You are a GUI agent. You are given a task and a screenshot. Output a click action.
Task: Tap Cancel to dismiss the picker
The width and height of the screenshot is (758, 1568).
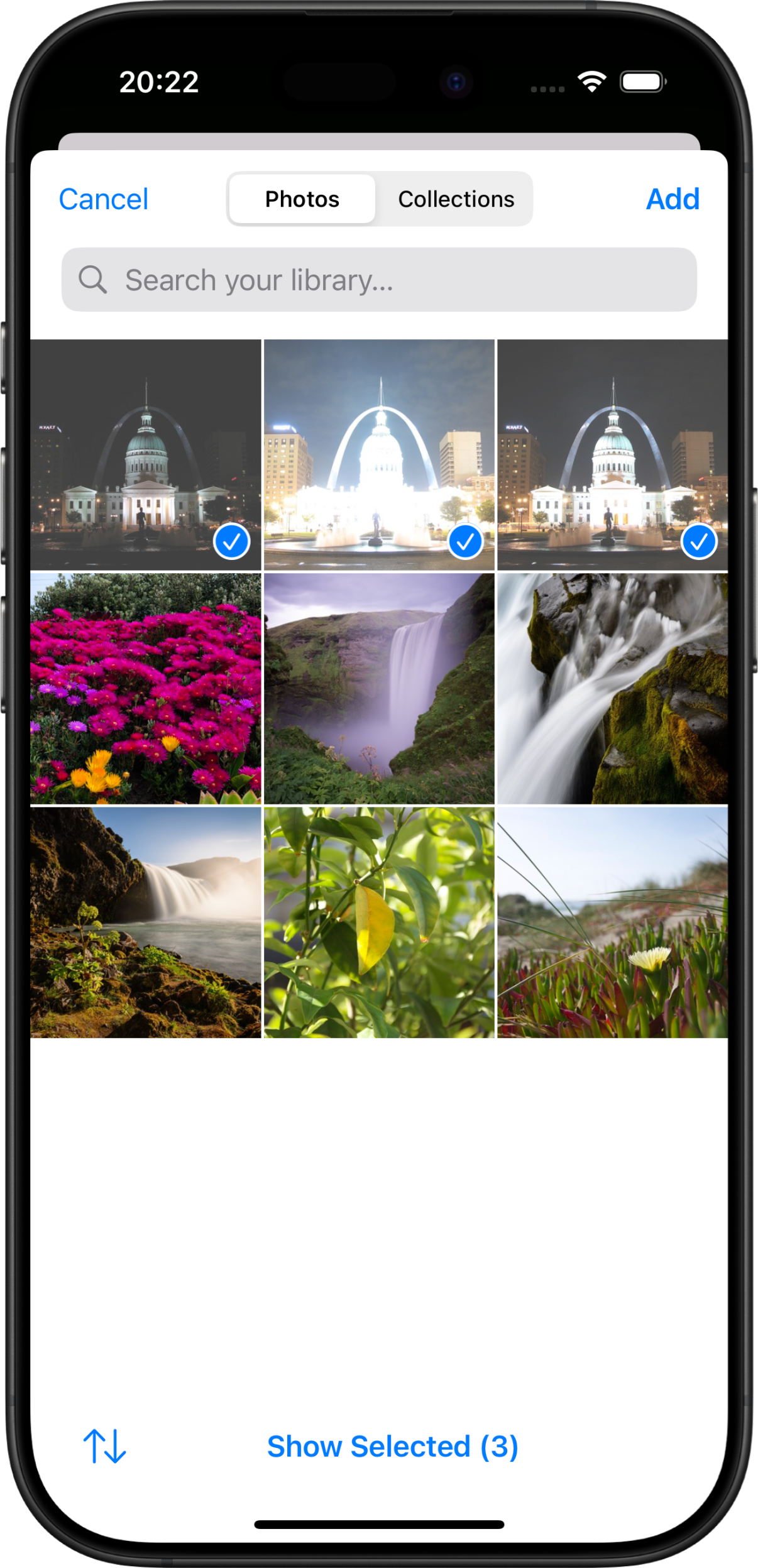(103, 199)
